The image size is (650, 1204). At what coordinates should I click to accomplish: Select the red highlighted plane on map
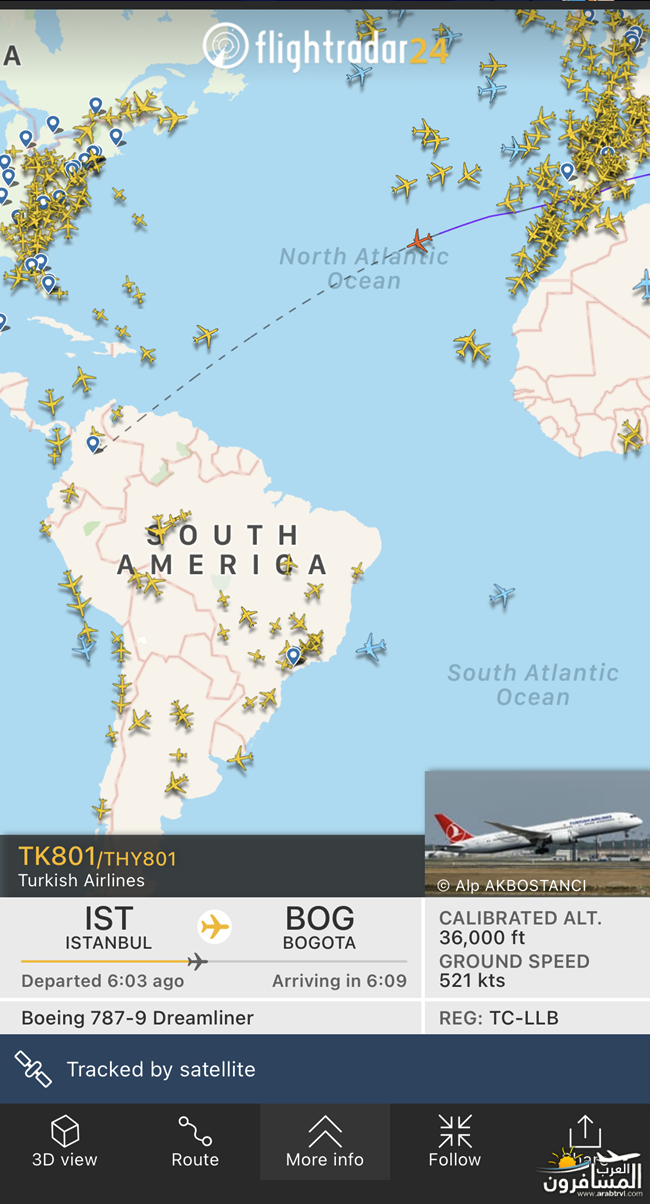point(420,240)
